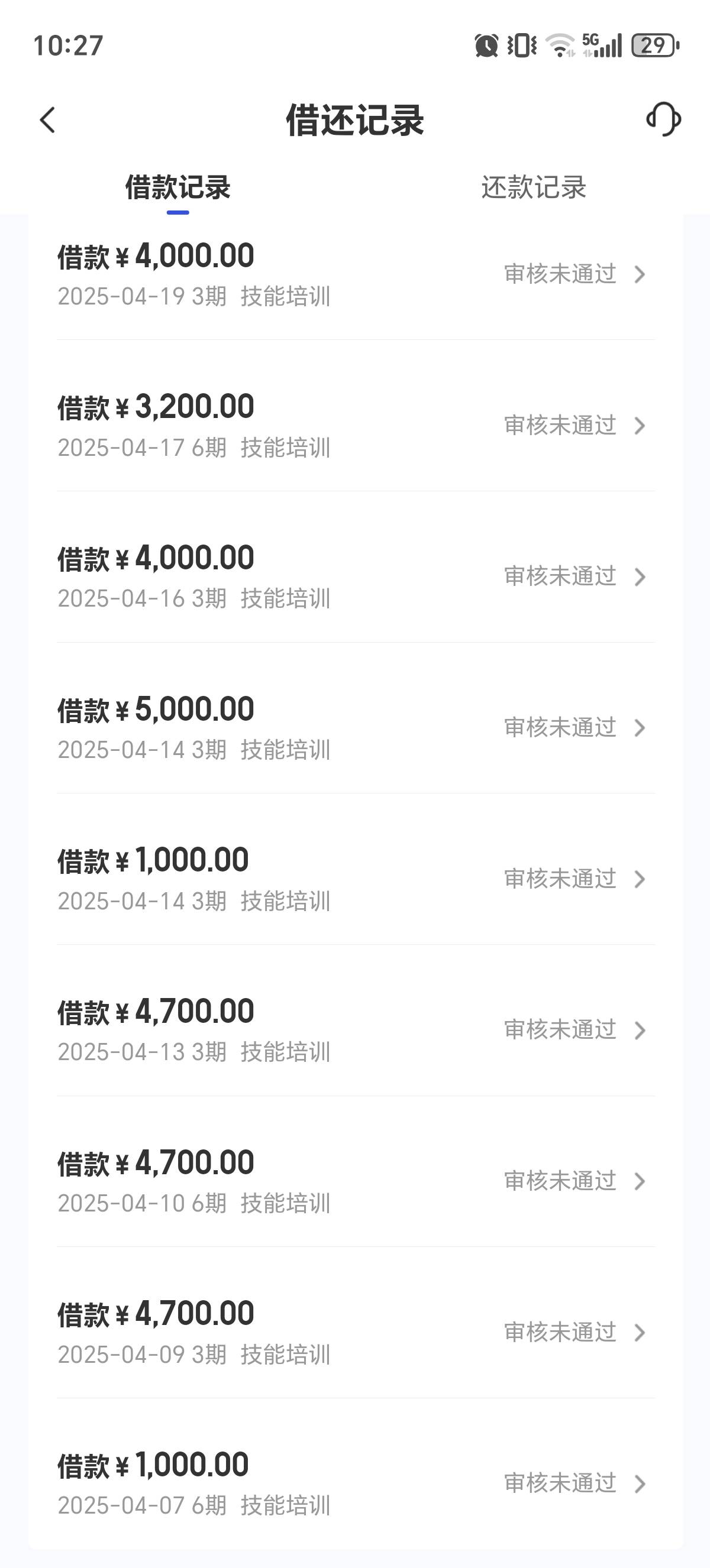Open the 2025-04-17 loan of ¥3,200.00
The image size is (710, 1568).
click(x=356, y=426)
